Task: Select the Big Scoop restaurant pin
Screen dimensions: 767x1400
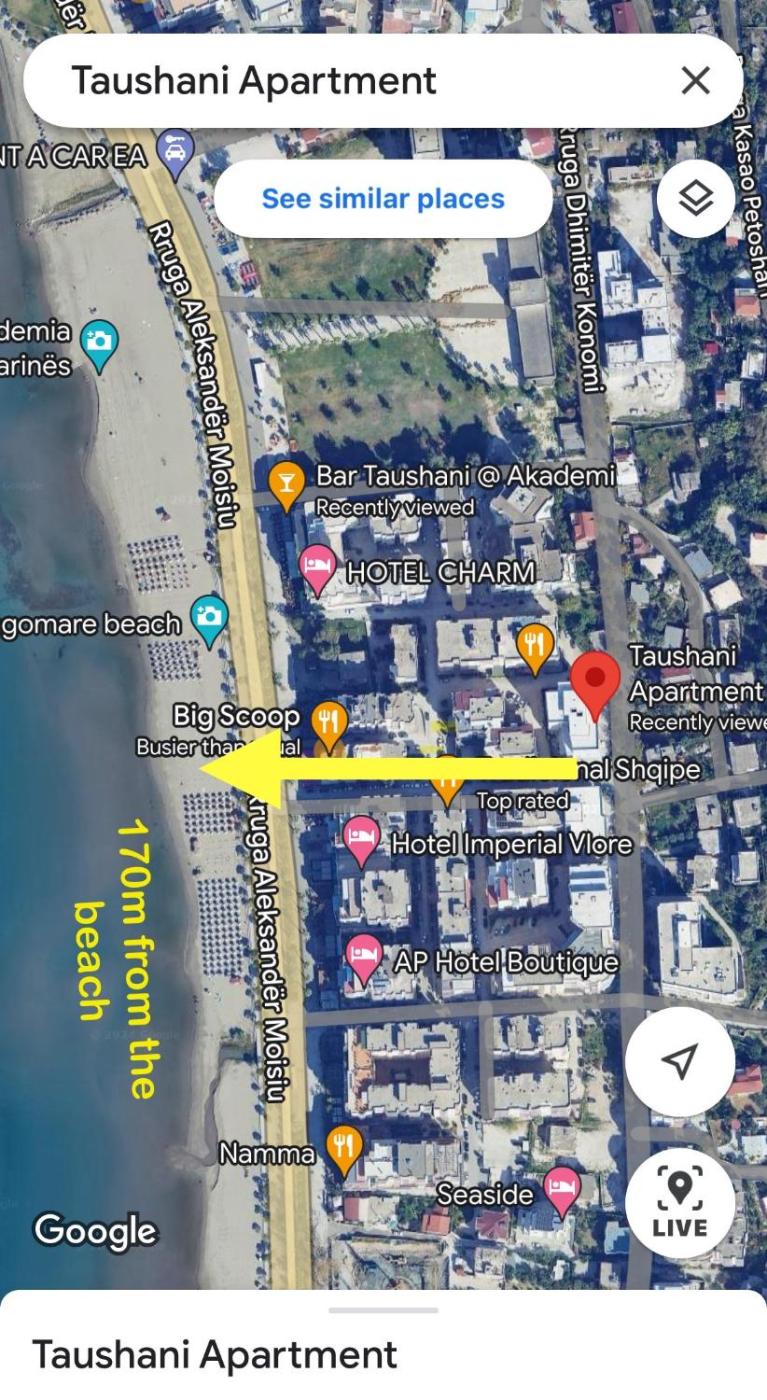Action: click(x=329, y=718)
